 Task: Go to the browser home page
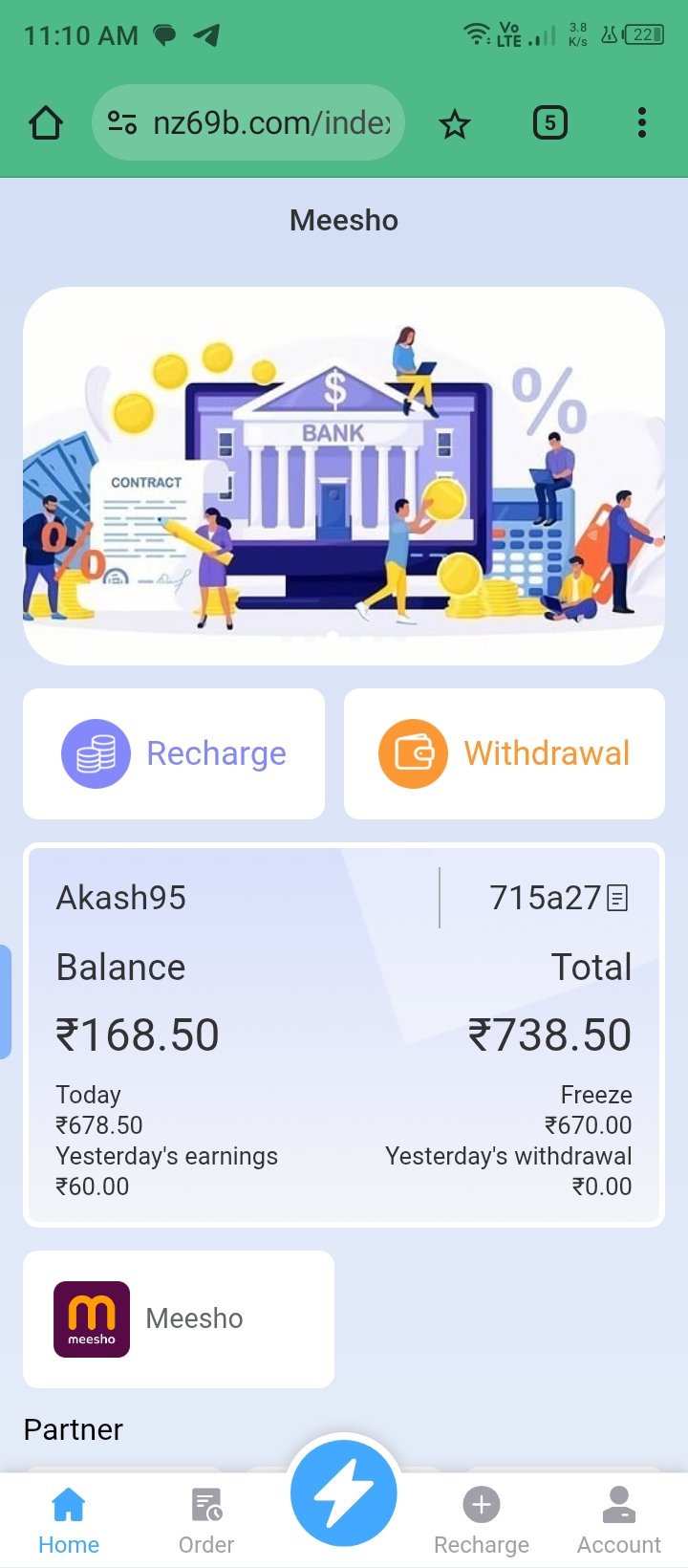(x=46, y=123)
